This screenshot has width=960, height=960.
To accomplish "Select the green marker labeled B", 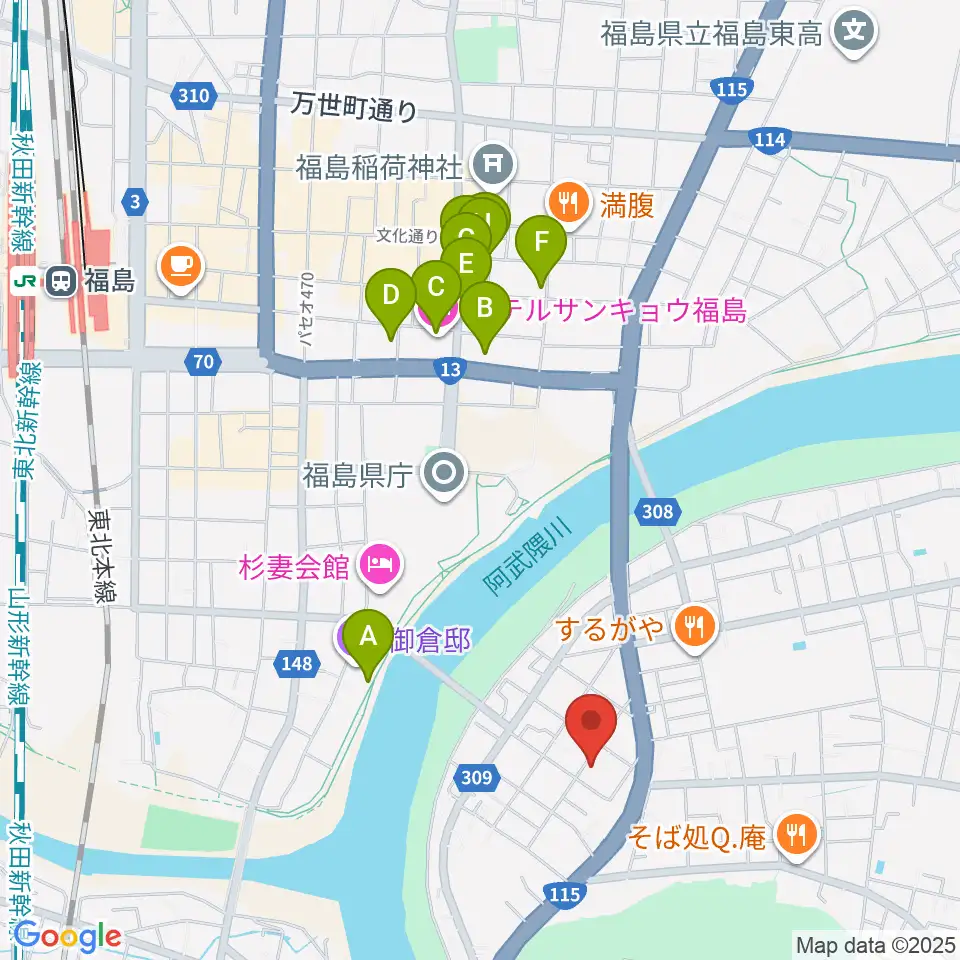I will [484, 310].
